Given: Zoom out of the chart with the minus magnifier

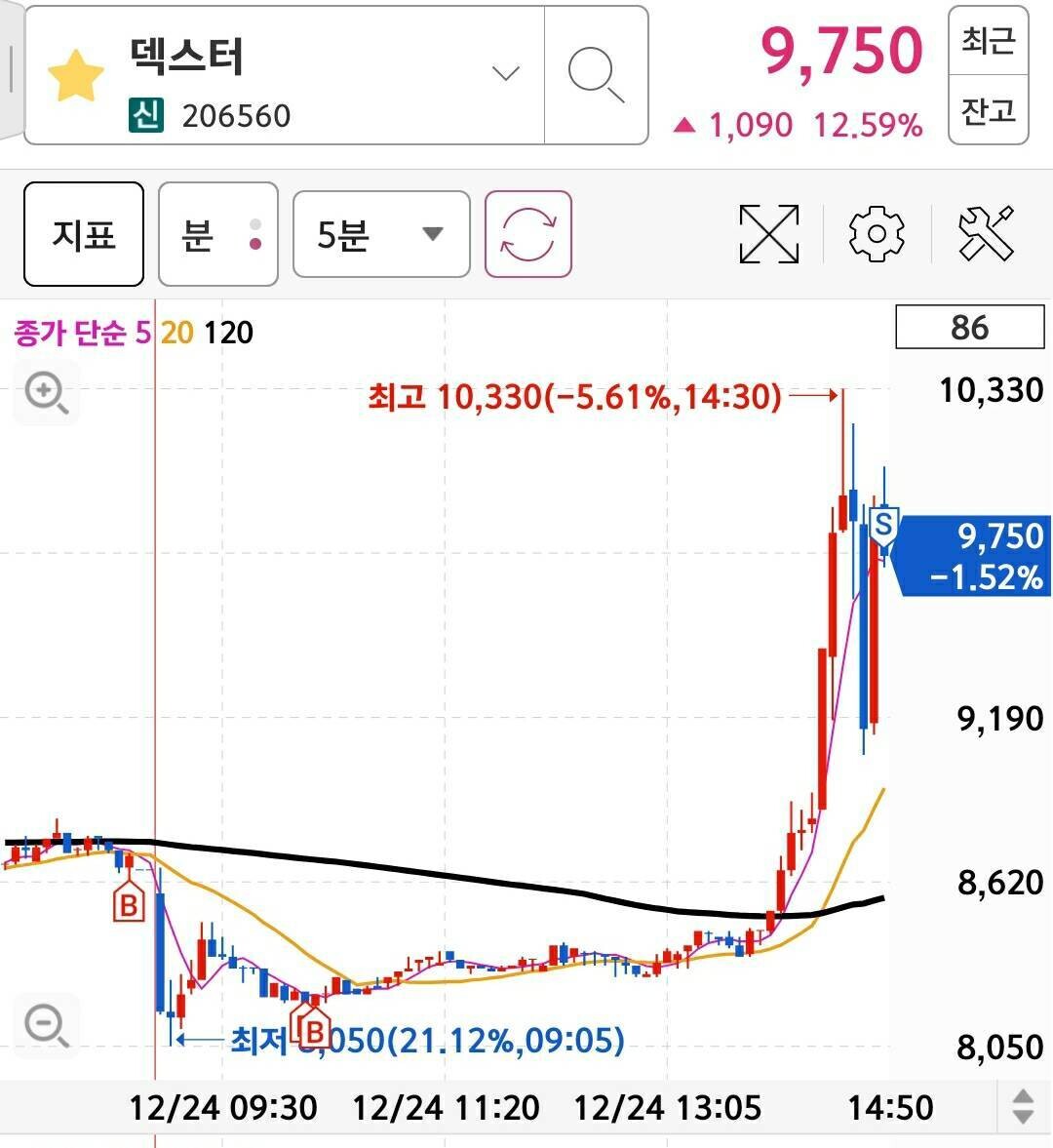Looking at the screenshot, I should pos(45,1024).
